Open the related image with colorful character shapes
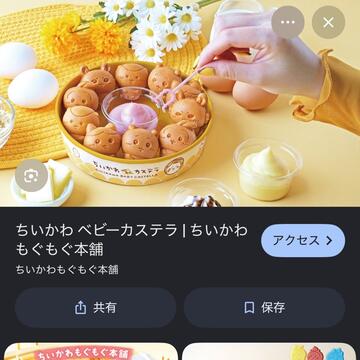Image resolution: width=360 pixels, height=360 pixels. [269, 351]
